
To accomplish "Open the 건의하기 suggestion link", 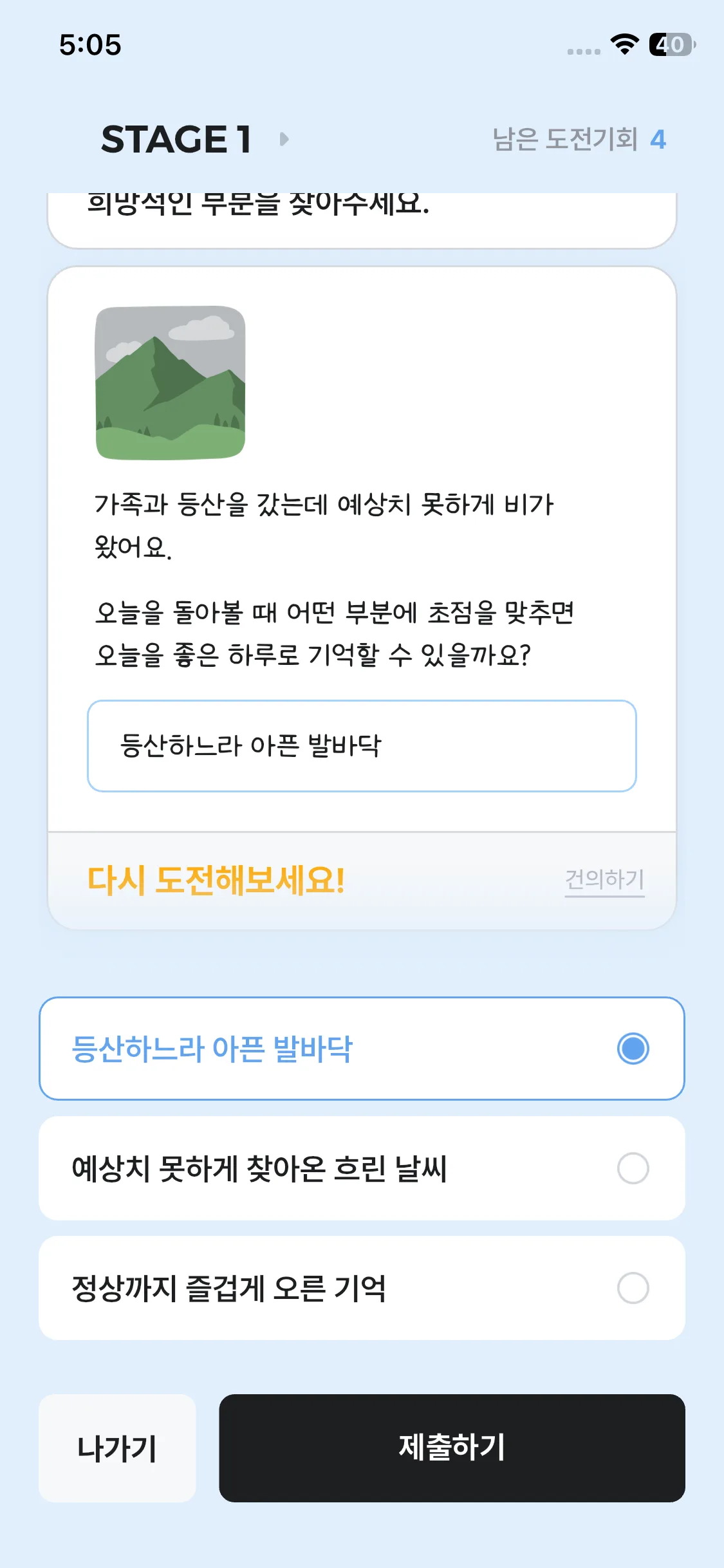I will pyautogui.click(x=604, y=879).
